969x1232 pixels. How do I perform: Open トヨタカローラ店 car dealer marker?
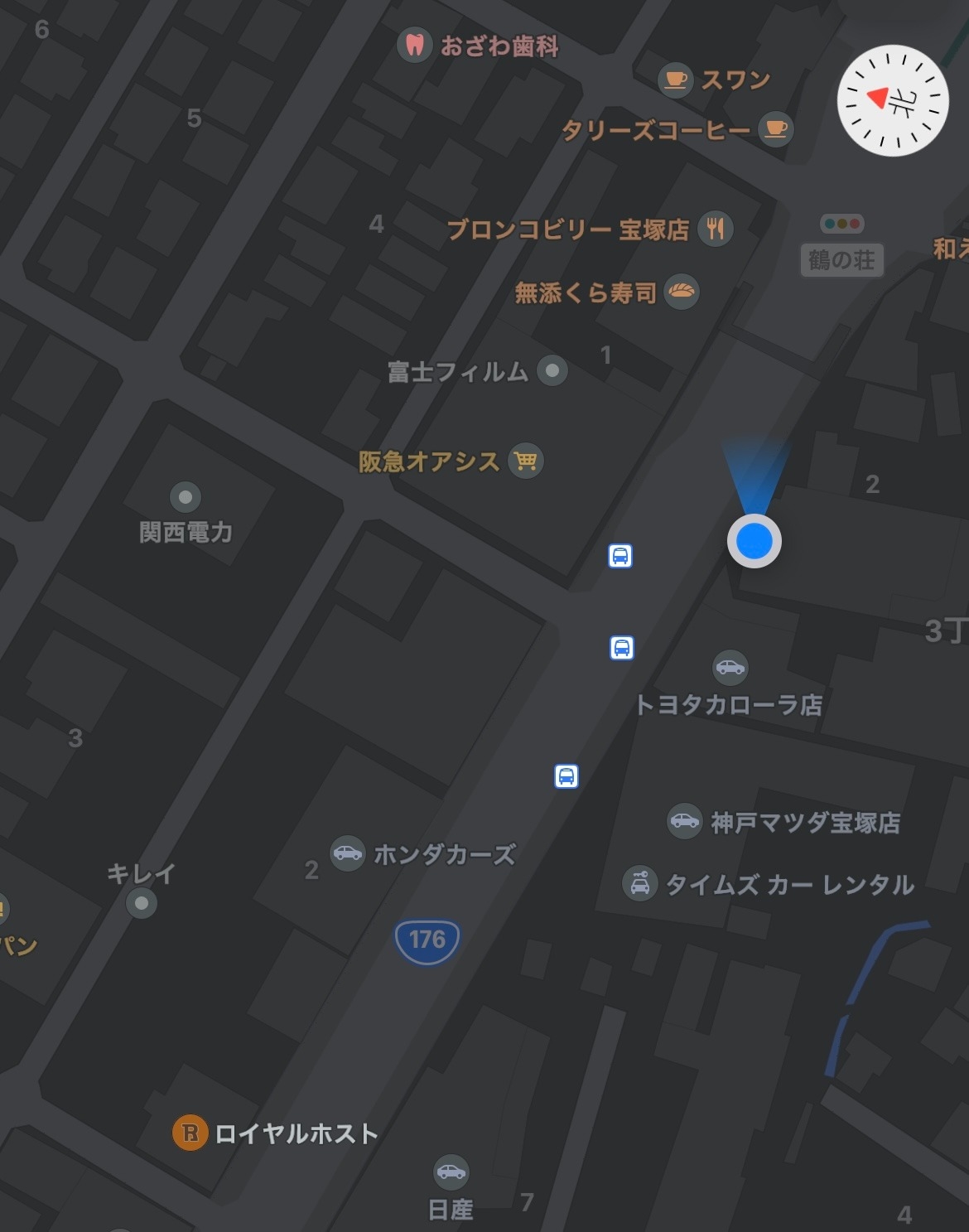pyautogui.click(x=730, y=667)
